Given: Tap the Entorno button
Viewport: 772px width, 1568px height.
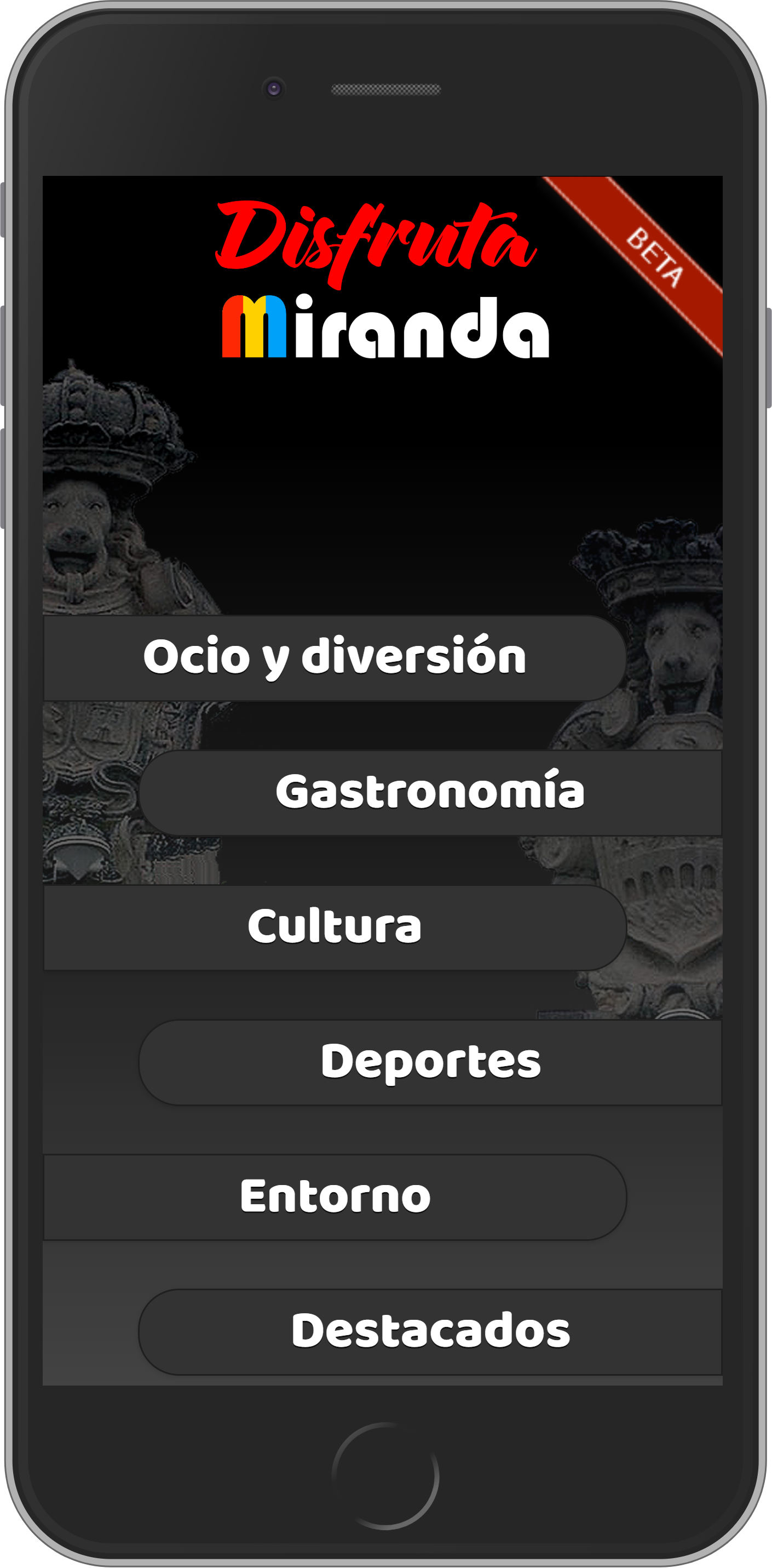Looking at the screenshot, I should (x=335, y=1197).
